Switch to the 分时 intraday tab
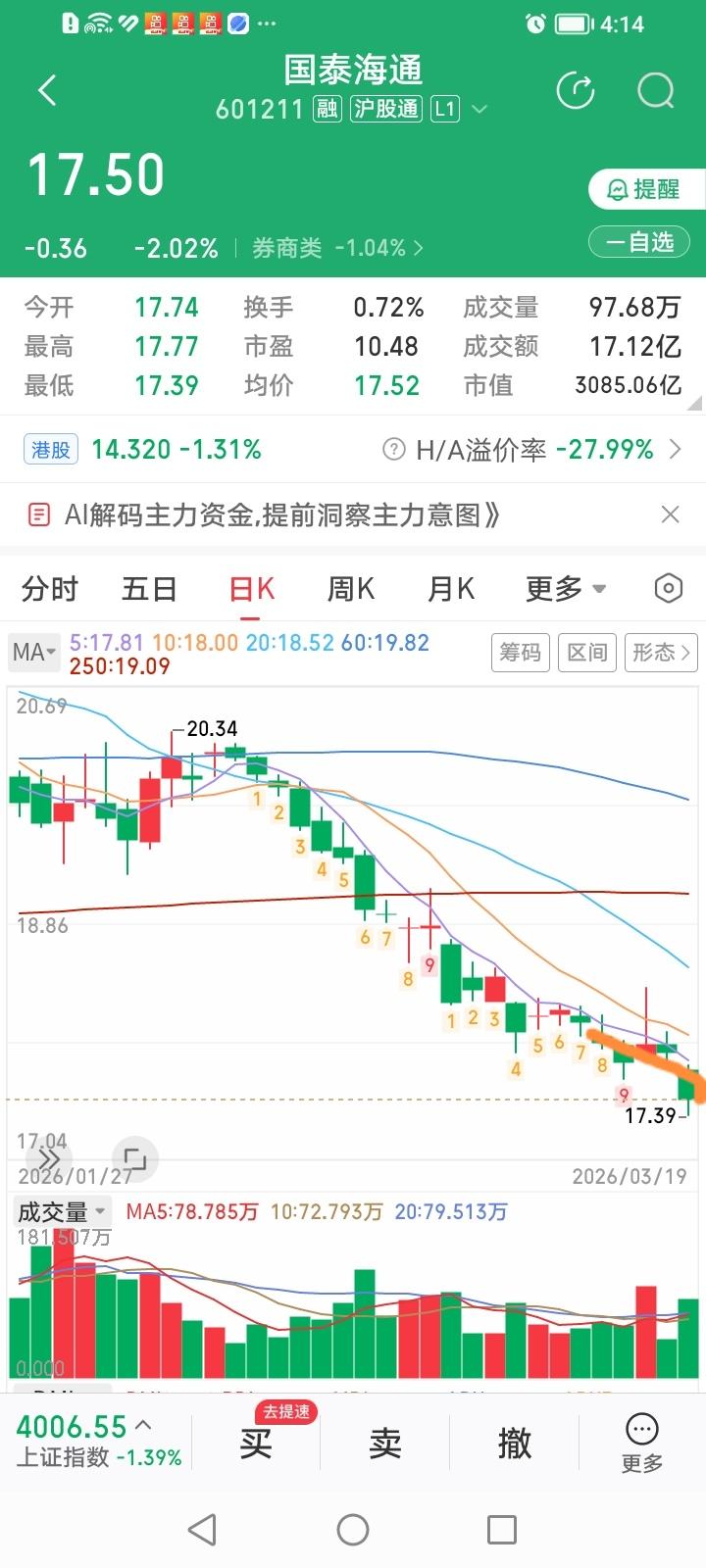 coord(49,588)
